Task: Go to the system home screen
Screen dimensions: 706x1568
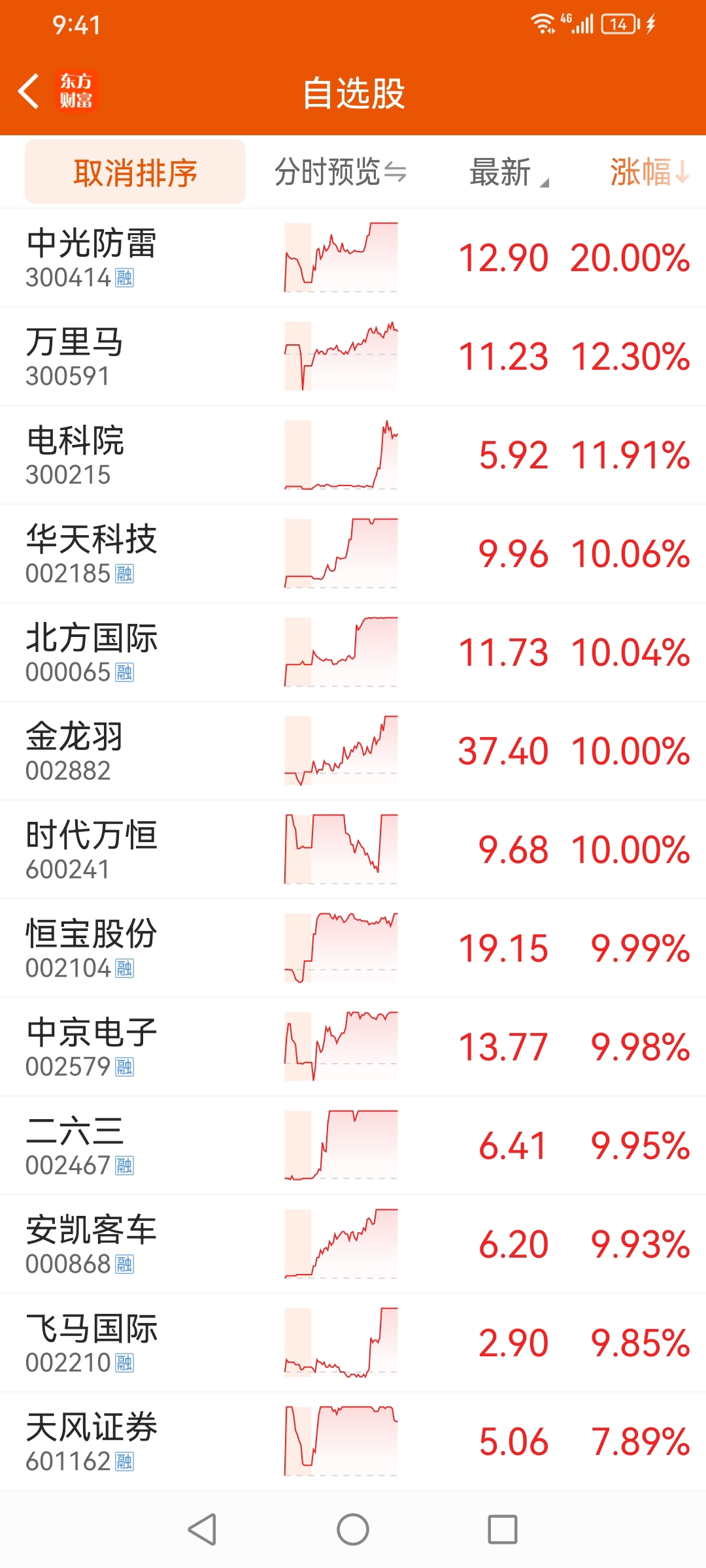Action: pos(353,1529)
